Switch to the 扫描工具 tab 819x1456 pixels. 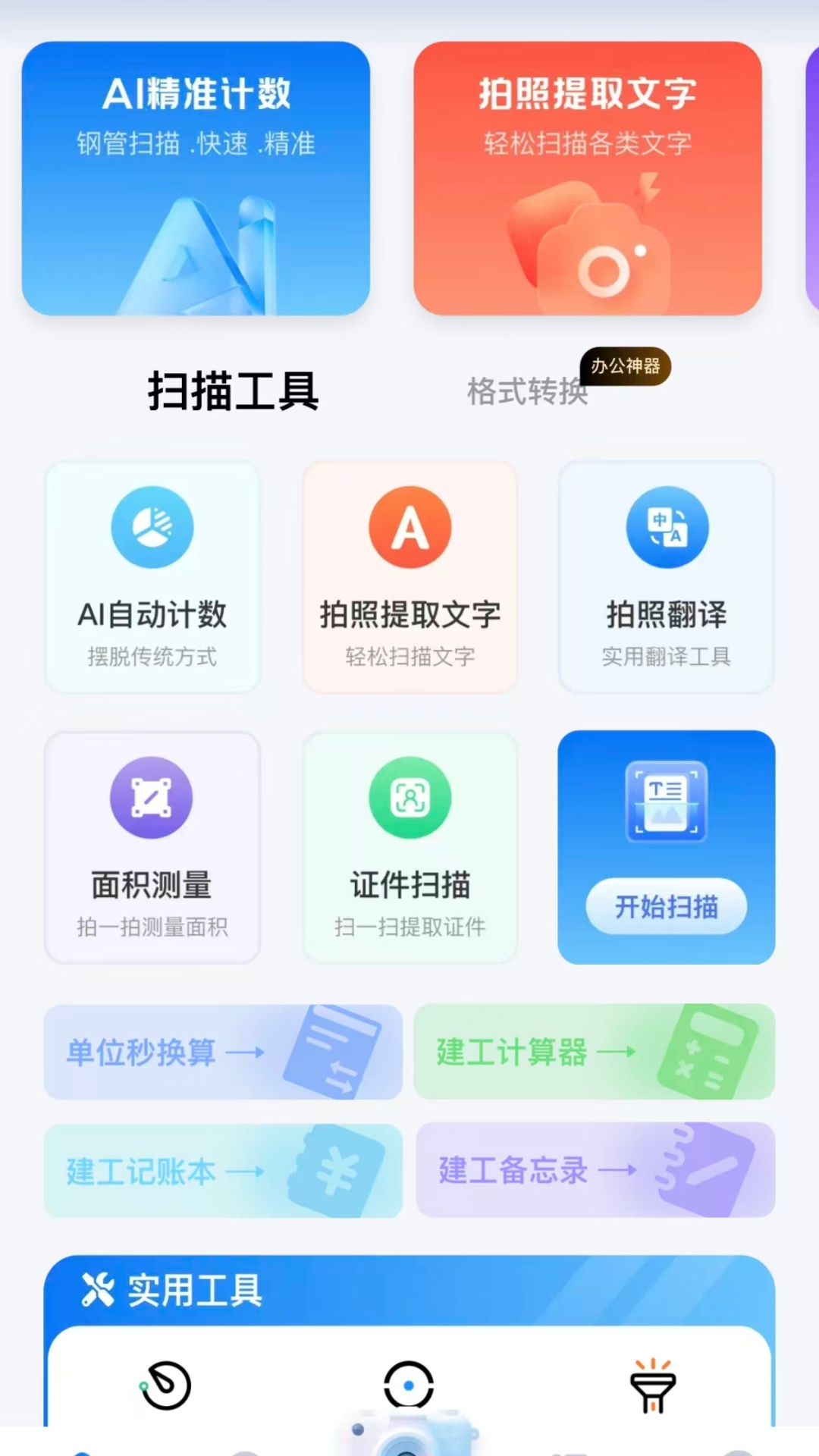233,393
